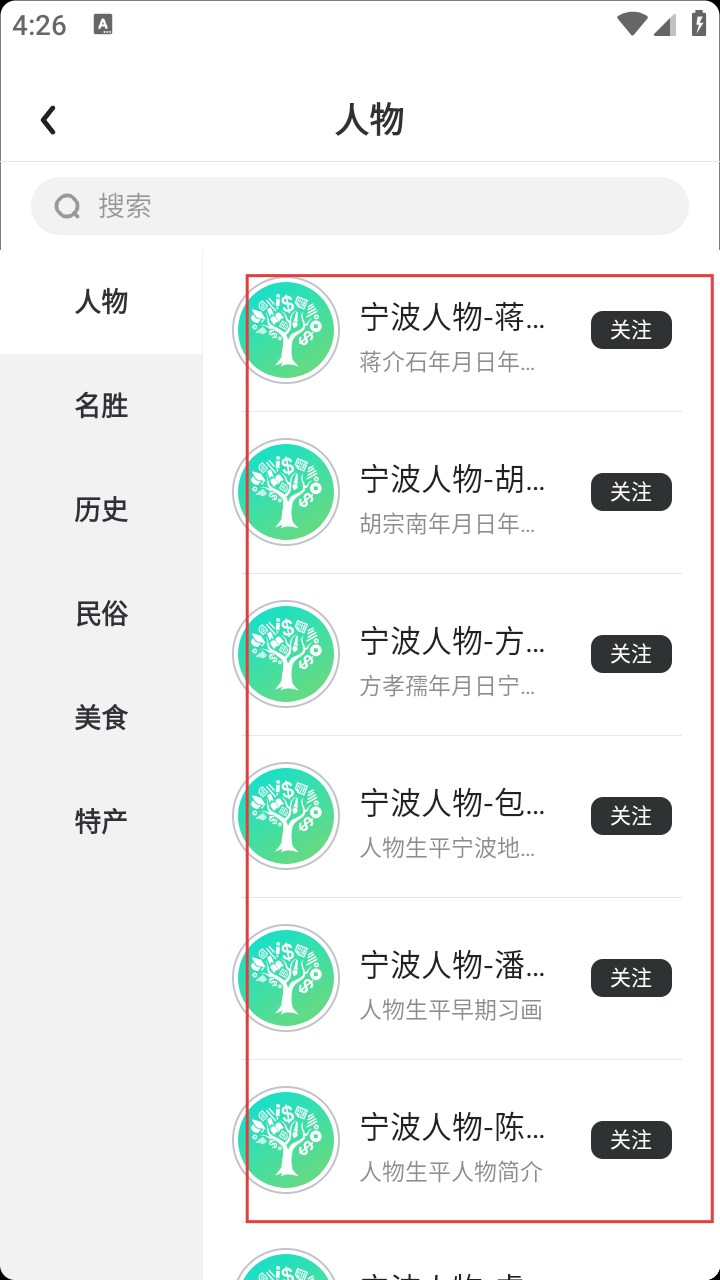The image size is (720, 1280).
Task: Show the 美食 category
Action: (101, 717)
